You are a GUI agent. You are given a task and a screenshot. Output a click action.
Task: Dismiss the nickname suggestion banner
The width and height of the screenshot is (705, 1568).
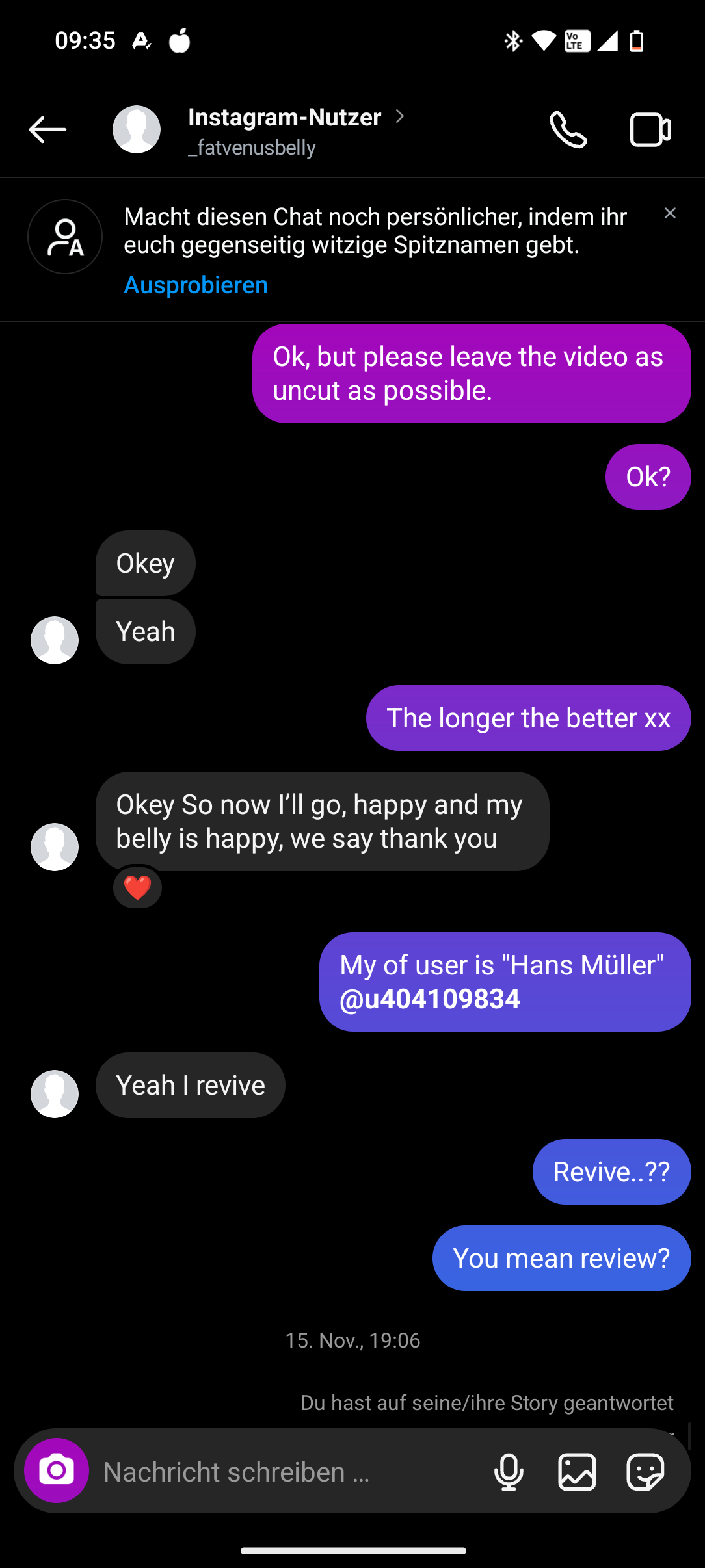click(670, 213)
